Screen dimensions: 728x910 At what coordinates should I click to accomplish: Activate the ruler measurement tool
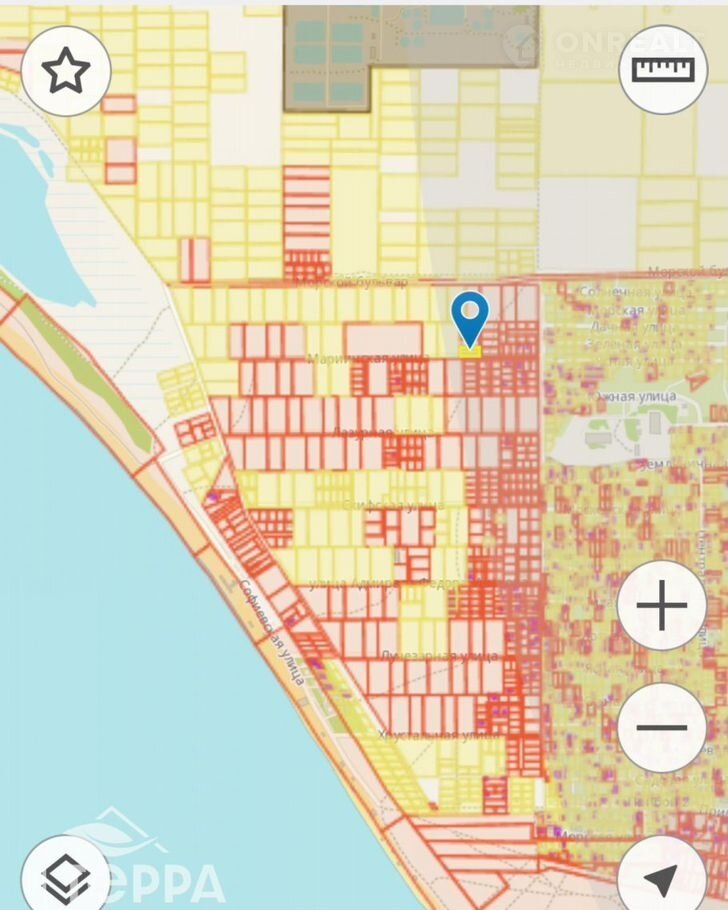coord(663,69)
